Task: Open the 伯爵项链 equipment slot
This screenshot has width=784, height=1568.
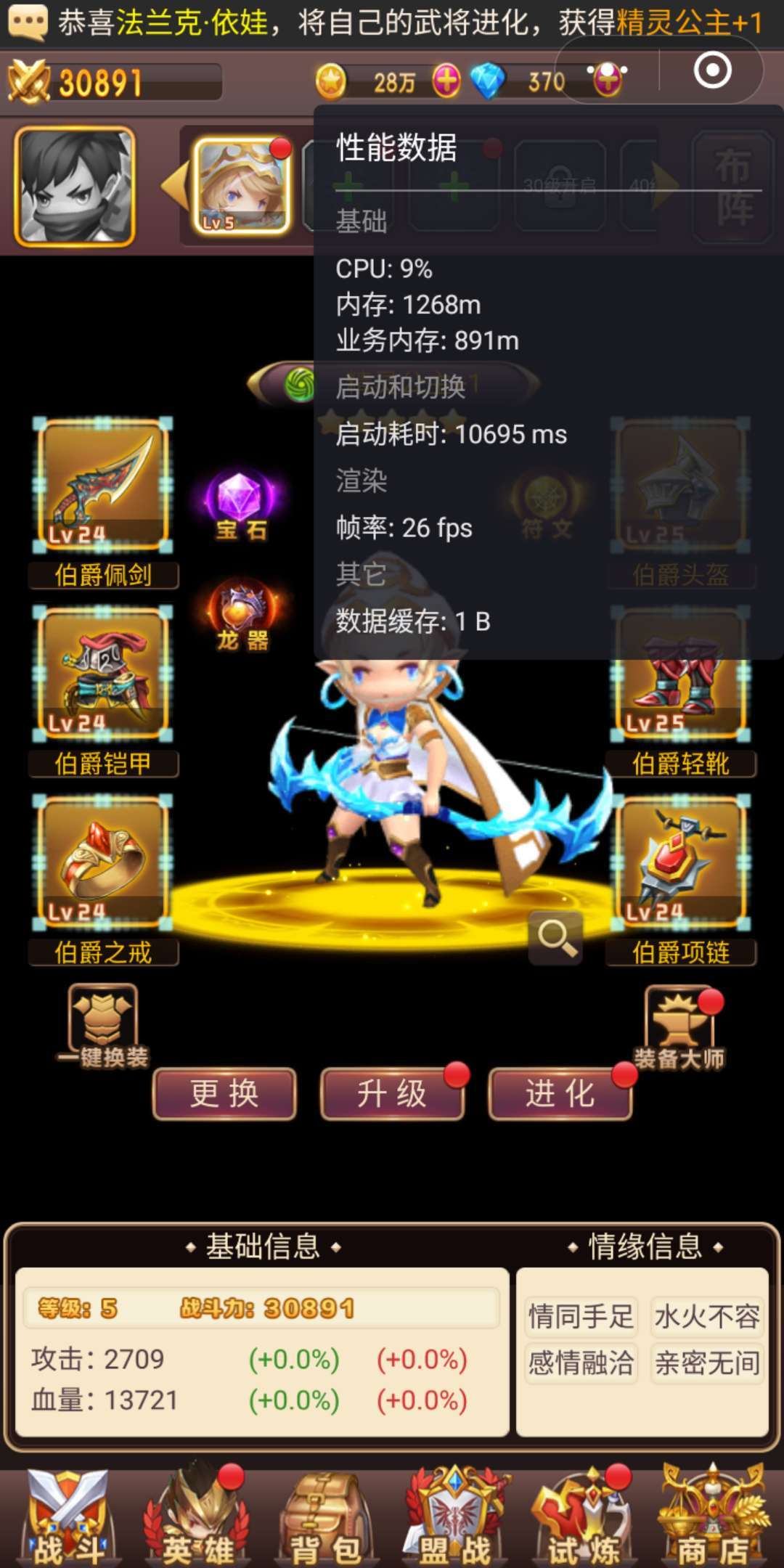Action: click(x=680, y=862)
